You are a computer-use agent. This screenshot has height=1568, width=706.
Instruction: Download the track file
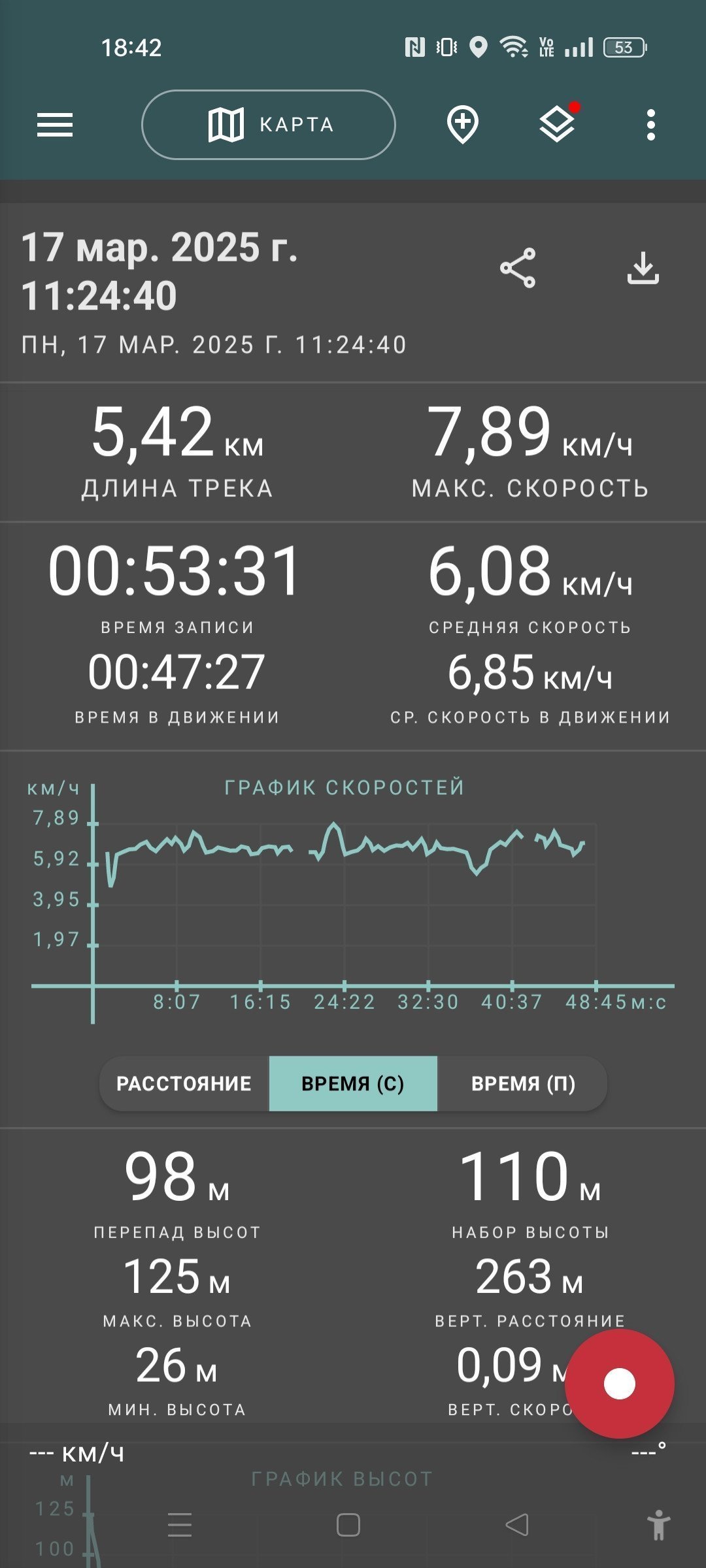643,268
